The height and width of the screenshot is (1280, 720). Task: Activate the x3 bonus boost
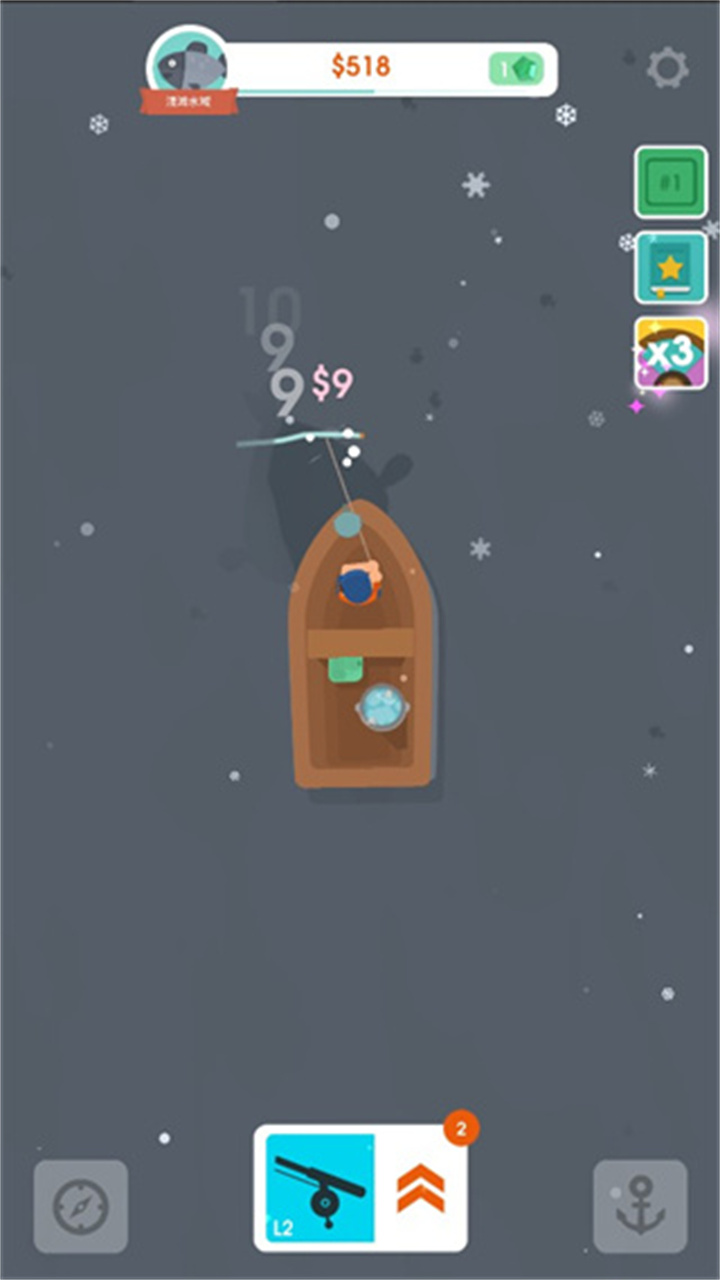670,353
